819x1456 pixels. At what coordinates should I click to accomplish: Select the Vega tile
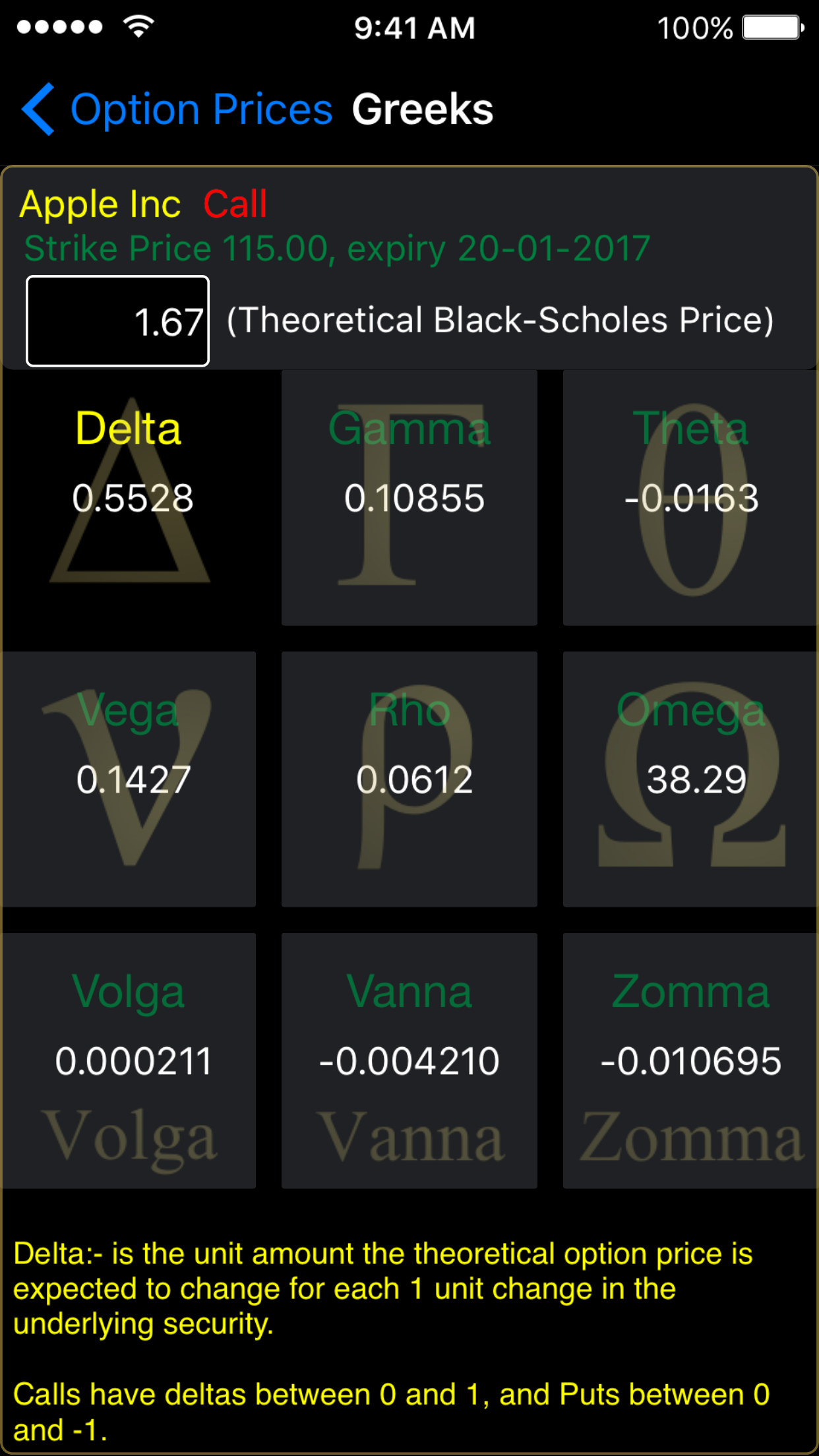pos(129,779)
